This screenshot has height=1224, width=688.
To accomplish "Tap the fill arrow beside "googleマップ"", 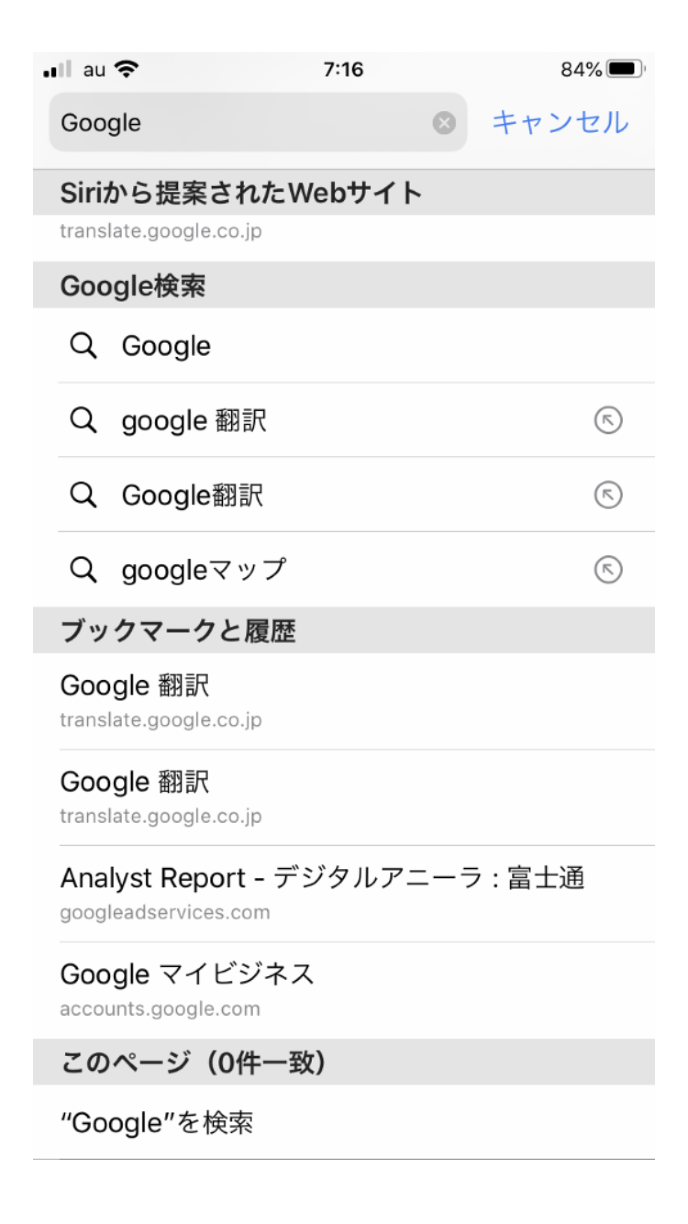I will (x=607, y=570).
